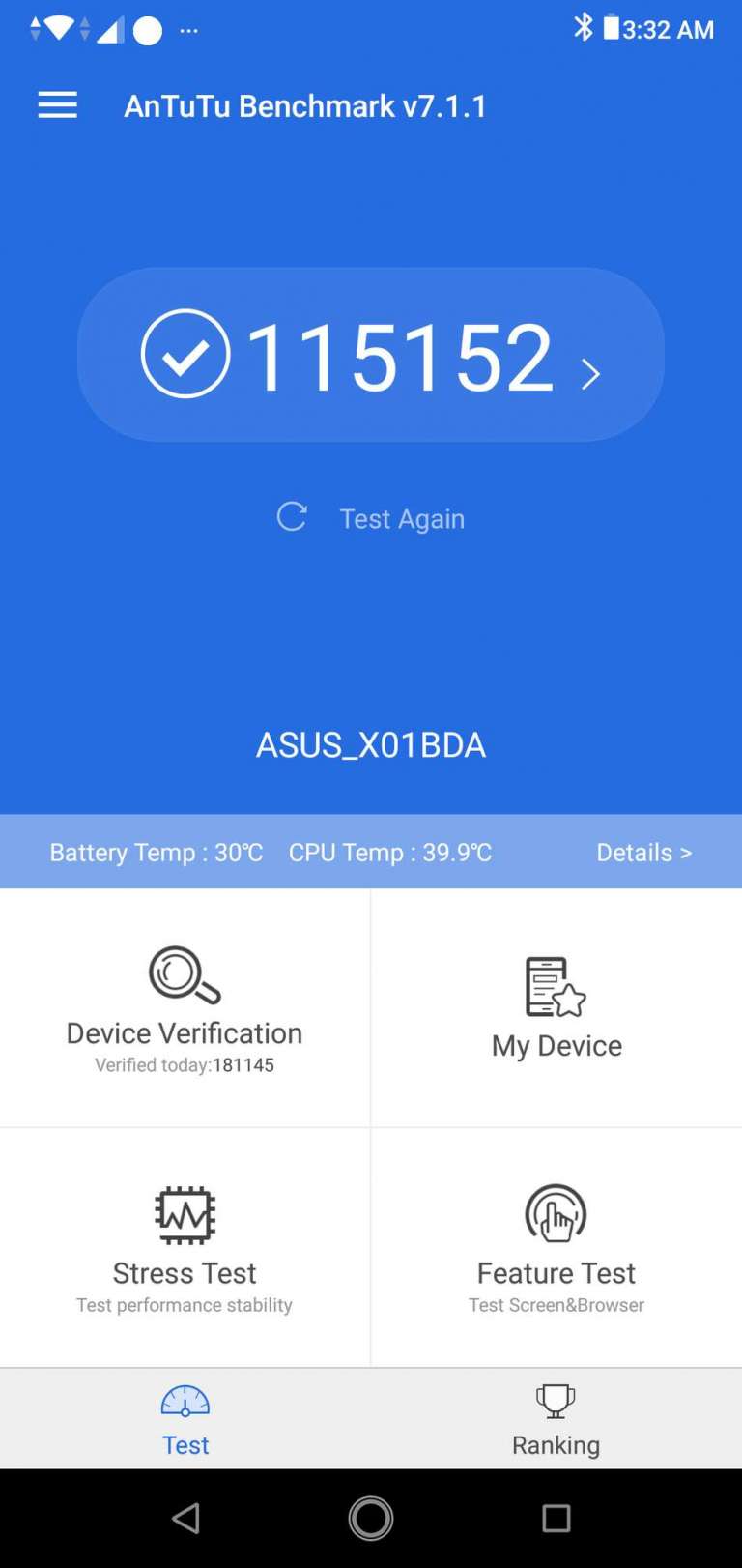
Task: Tap the Test Again button
Action: (x=371, y=518)
